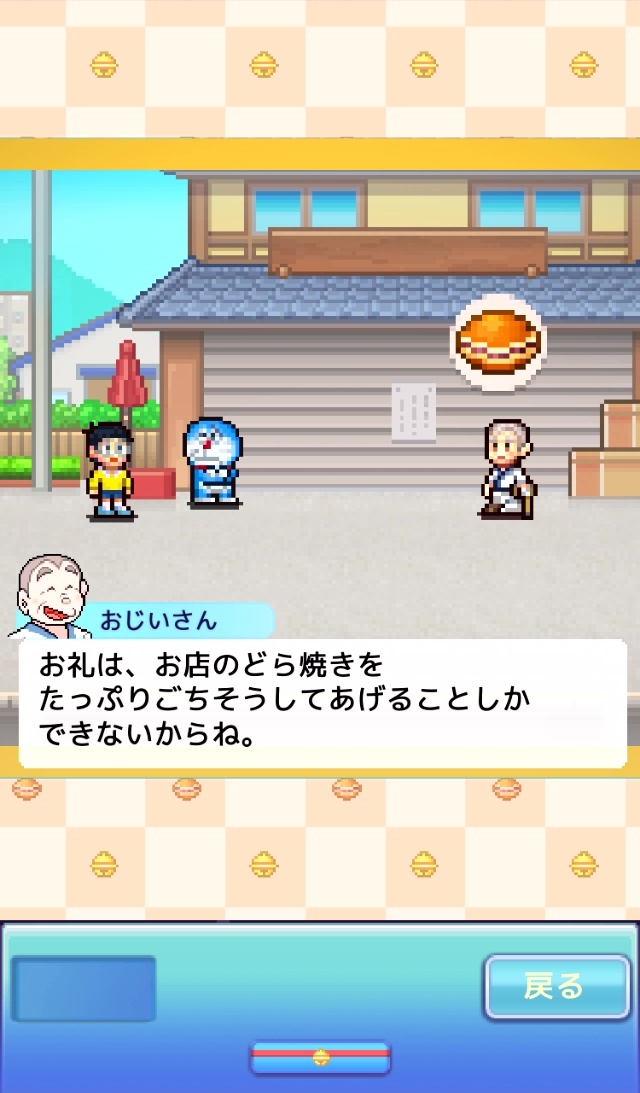The width and height of the screenshot is (640, 1093).
Task: Tap the bell handle at the bottom
Action: click(x=320, y=1056)
